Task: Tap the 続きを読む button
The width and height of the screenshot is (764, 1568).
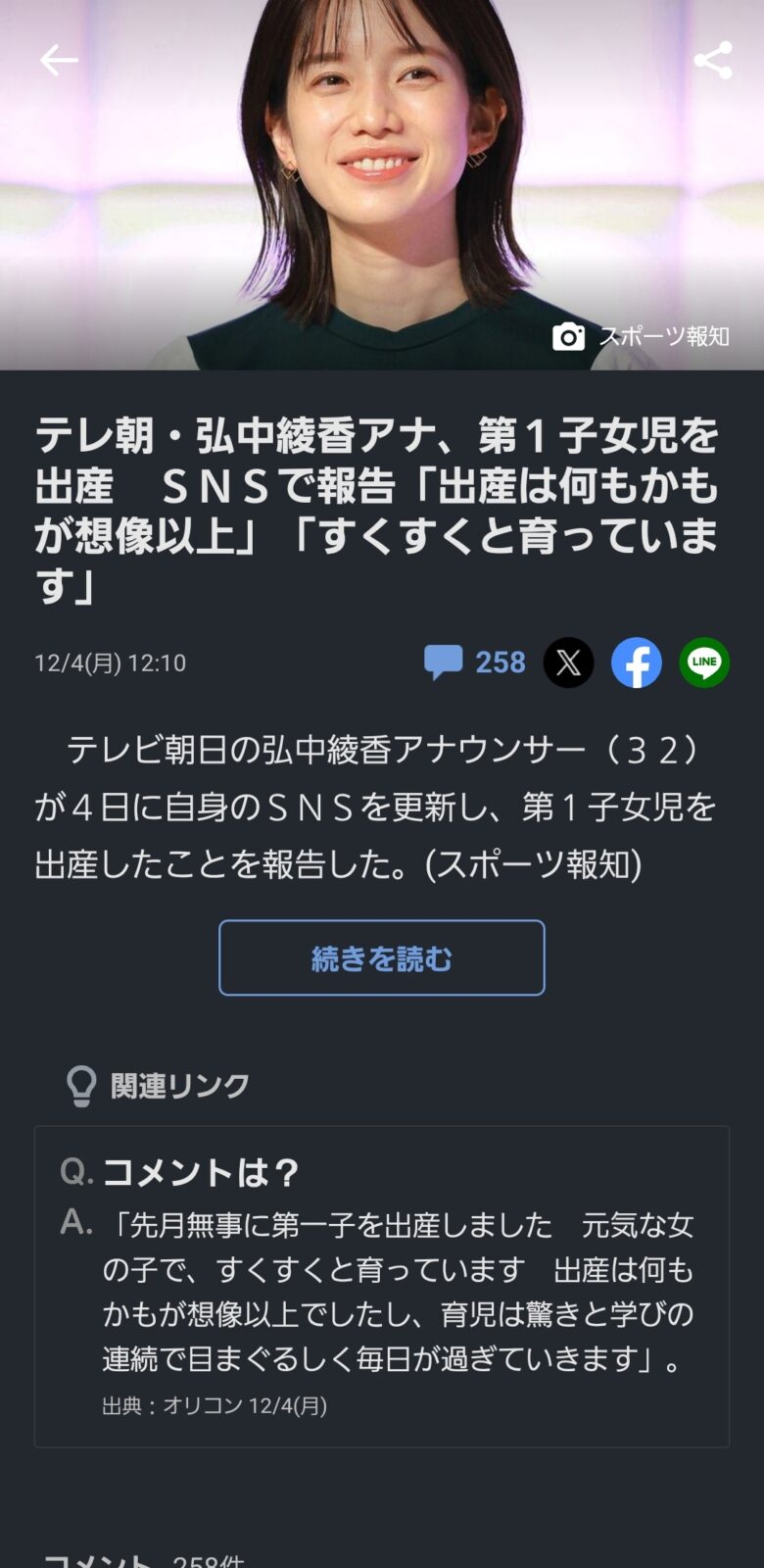Action: [x=381, y=958]
